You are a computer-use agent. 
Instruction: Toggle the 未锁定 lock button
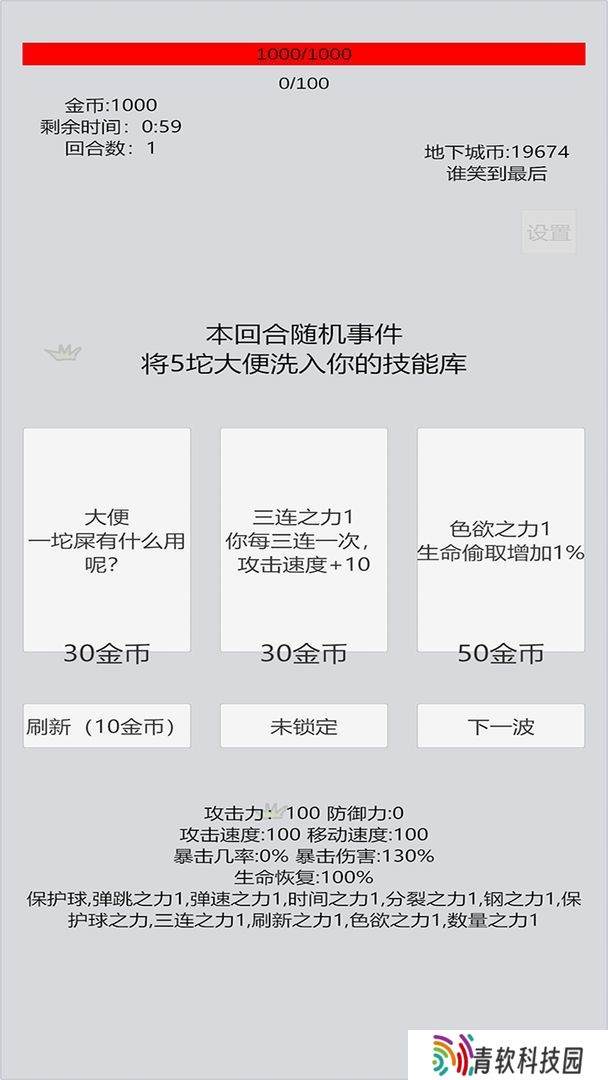point(304,726)
